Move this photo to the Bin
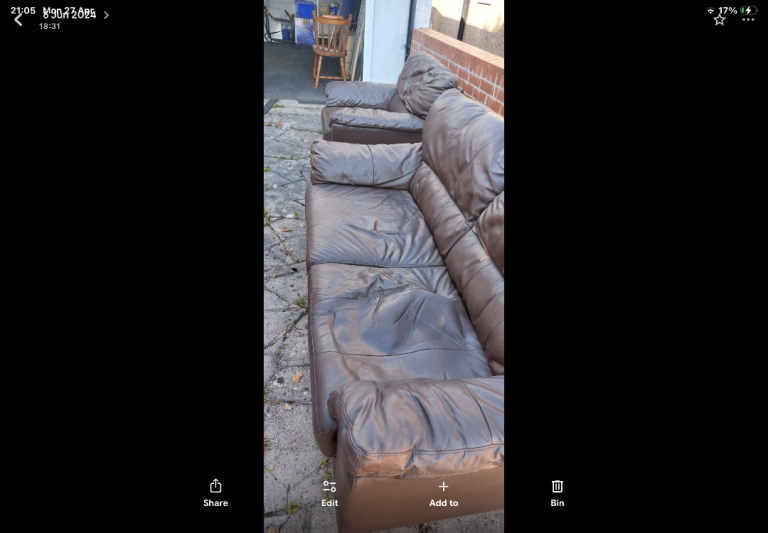This screenshot has width=768, height=533. (x=557, y=492)
